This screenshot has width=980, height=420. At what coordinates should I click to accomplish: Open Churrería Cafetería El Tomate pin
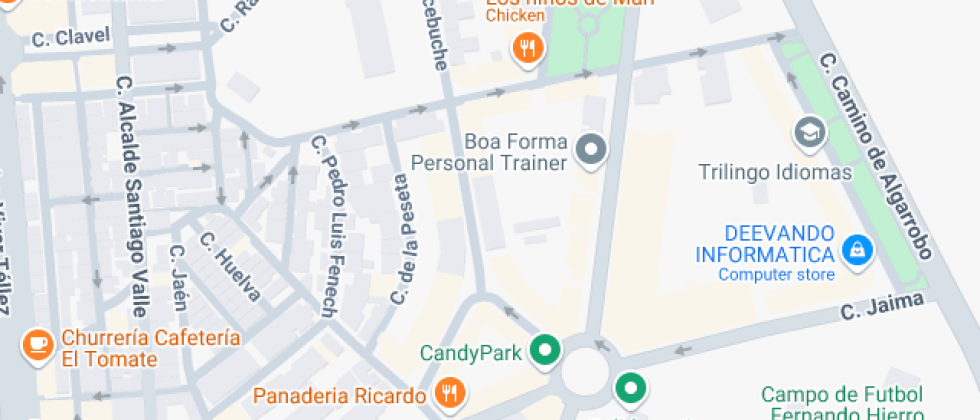coord(38,345)
